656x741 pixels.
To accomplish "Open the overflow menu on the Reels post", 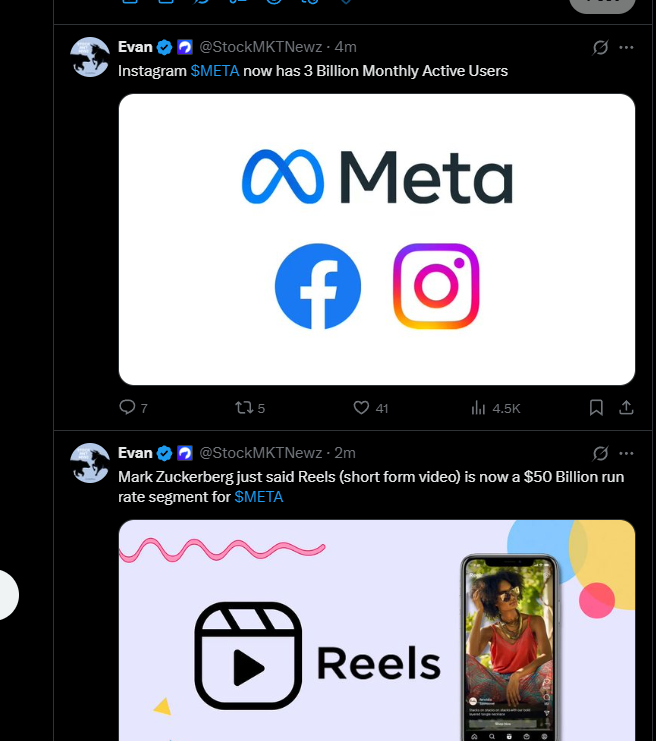I will coord(626,453).
